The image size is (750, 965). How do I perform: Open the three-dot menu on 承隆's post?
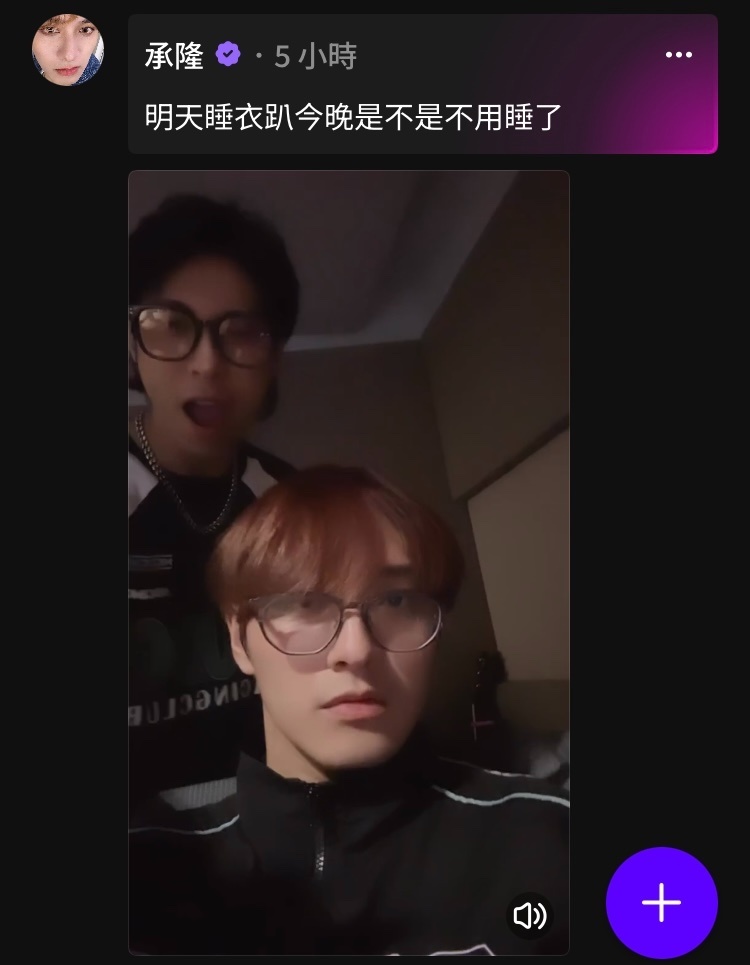click(679, 55)
